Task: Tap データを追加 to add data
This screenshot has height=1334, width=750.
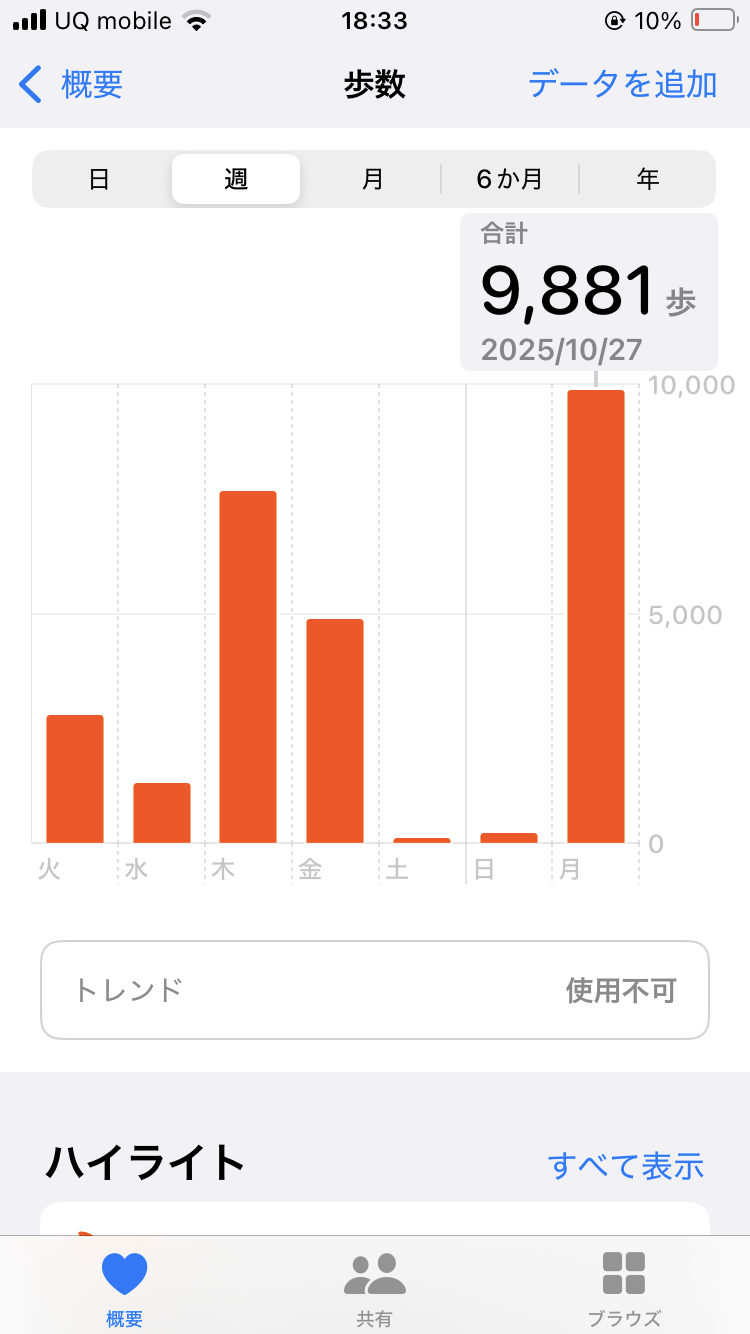Action: tap(622, 84)
